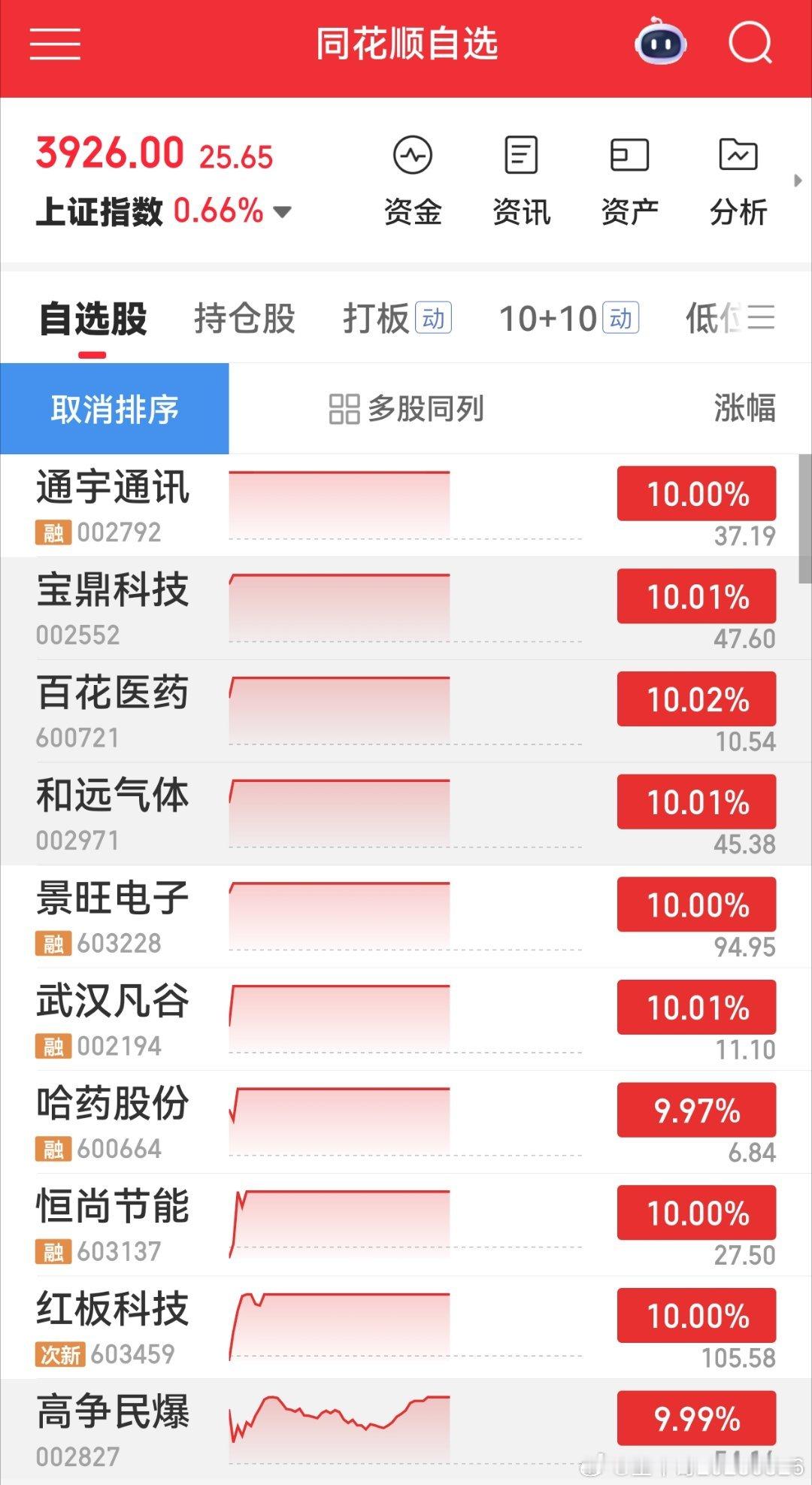Viewport: 812px width, 1485px height.
Task: Open the 分析 shortcut
Action: coord(738,181)
